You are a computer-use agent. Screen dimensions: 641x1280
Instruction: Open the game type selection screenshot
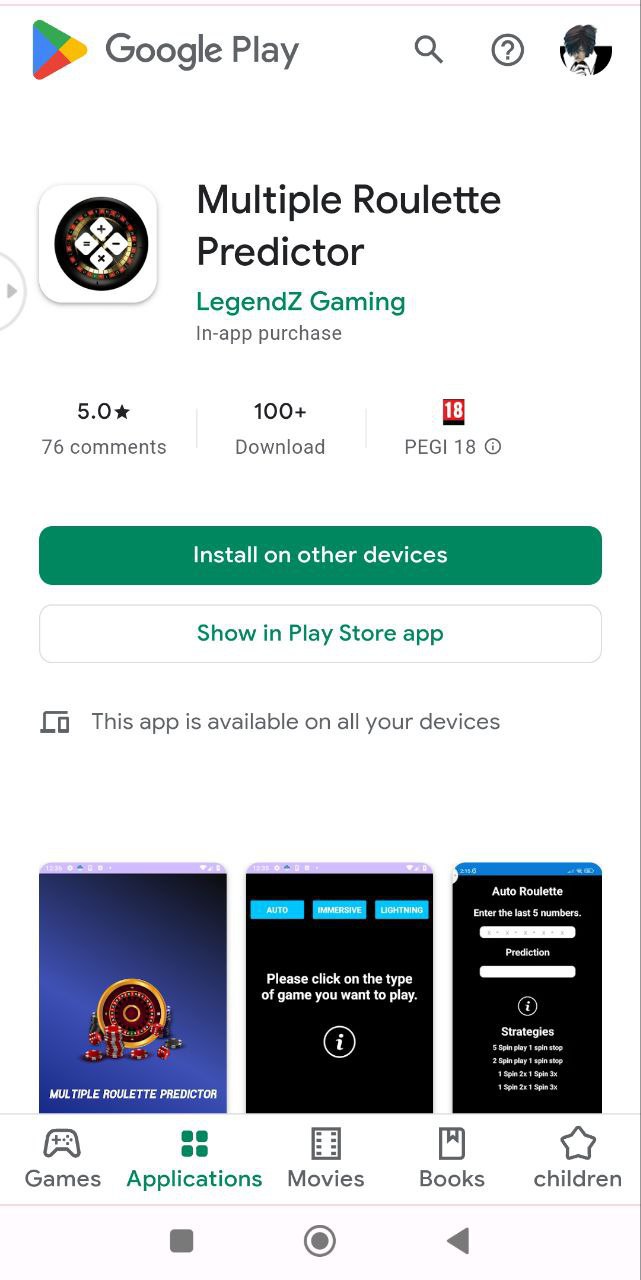tap(339, 987)
